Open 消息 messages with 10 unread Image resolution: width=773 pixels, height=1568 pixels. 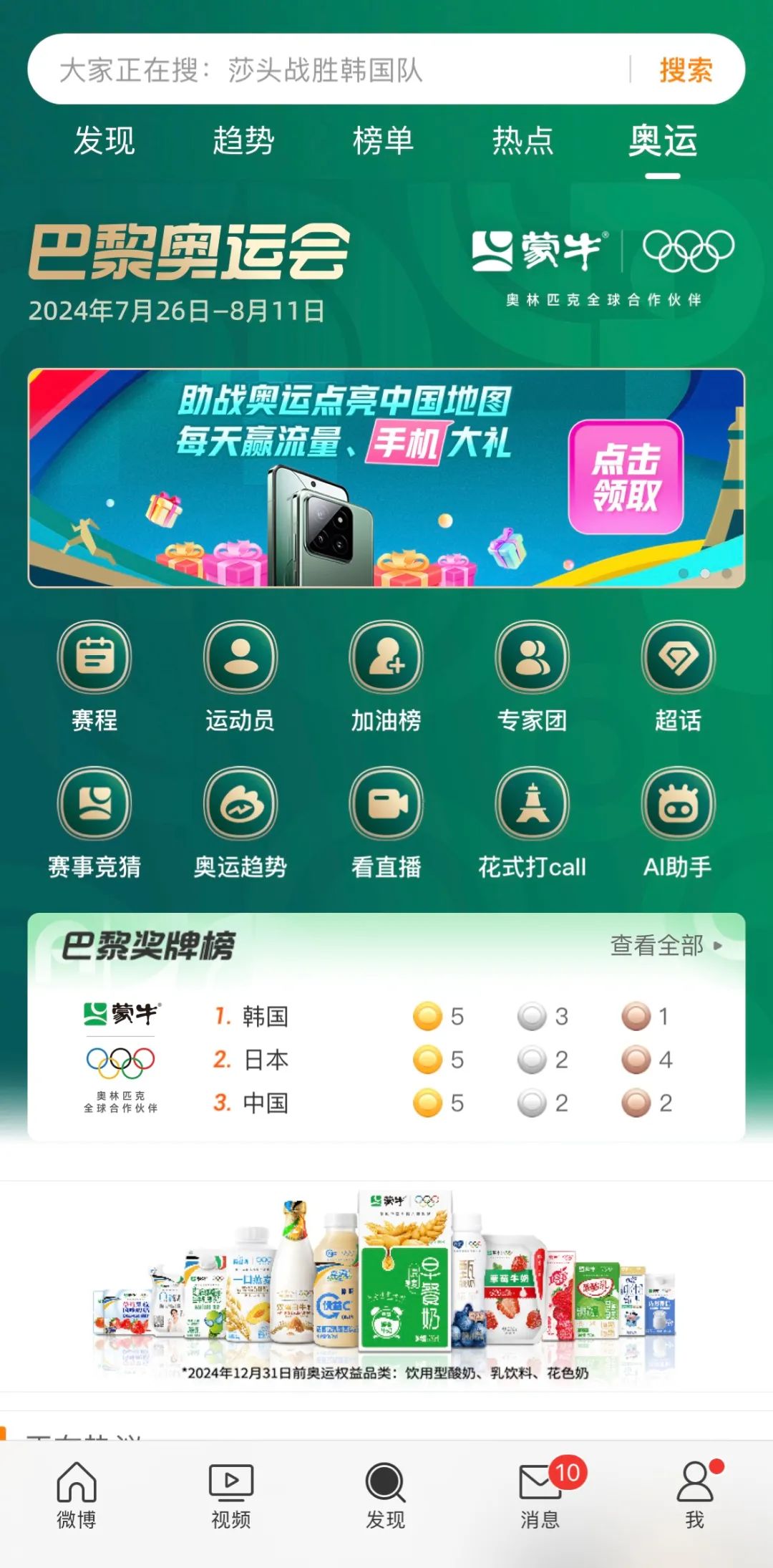(x=540, y=1494)
